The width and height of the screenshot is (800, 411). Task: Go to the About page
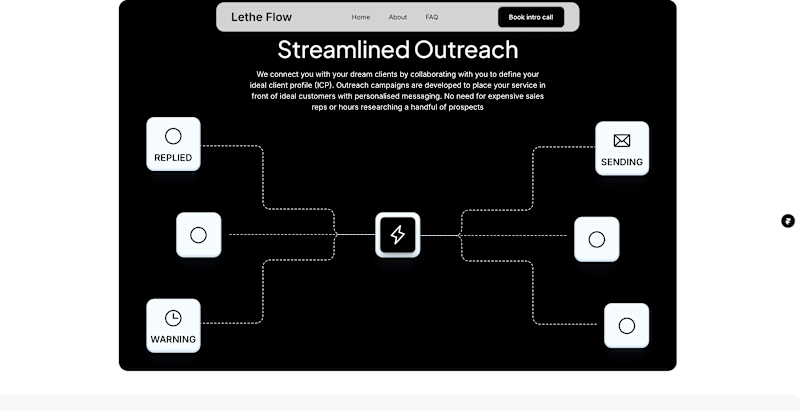point(398,17)
